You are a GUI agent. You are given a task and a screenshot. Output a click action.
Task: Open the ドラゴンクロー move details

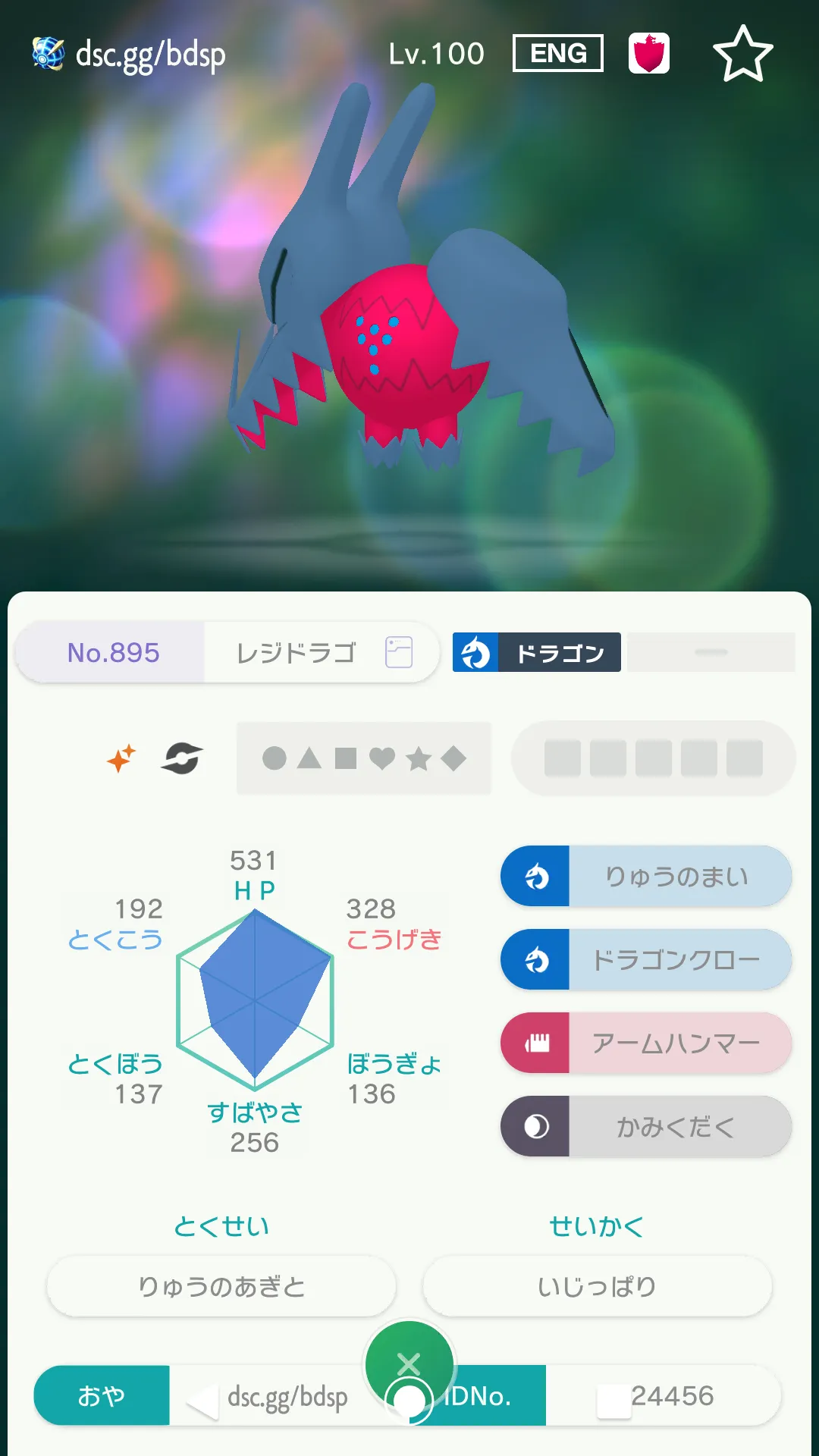646,959
